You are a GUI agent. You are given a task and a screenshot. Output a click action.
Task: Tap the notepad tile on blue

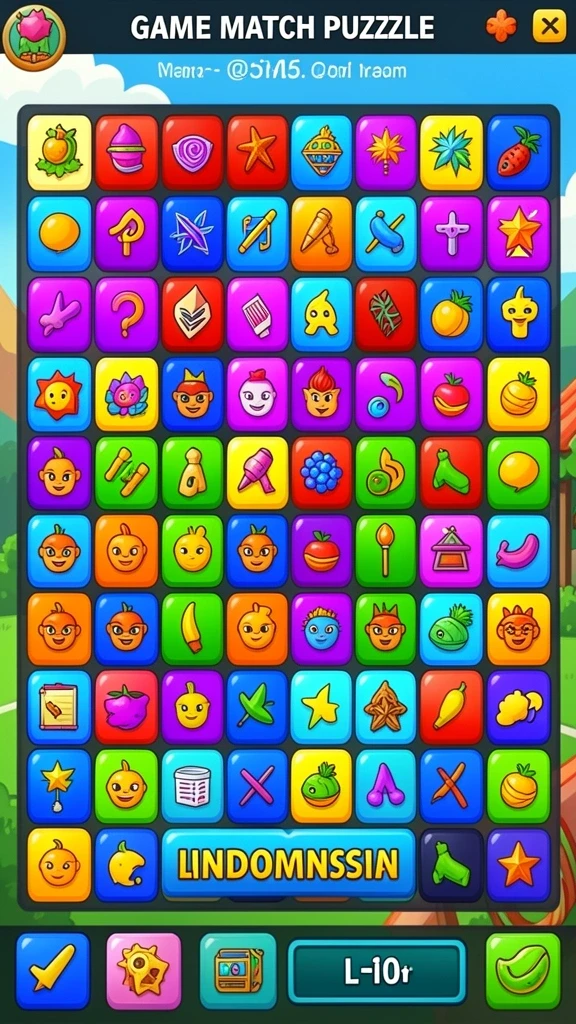coord(59,708)
